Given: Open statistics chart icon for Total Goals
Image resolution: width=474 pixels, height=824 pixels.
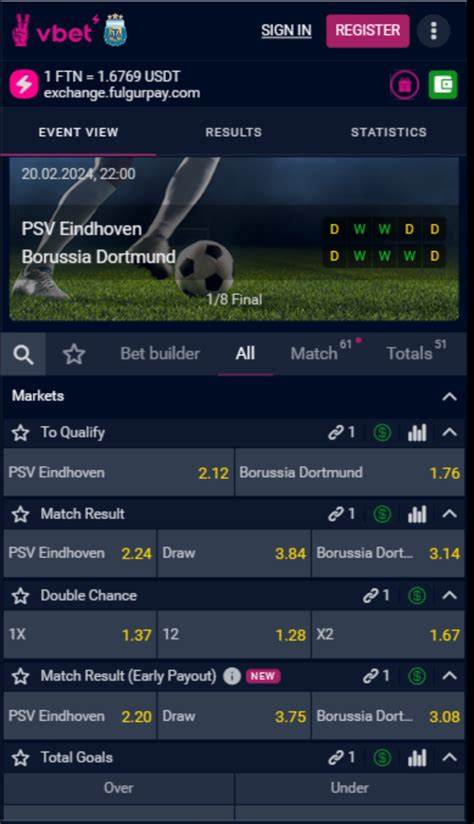Looking at the screenshot, I should coord(417,757).
